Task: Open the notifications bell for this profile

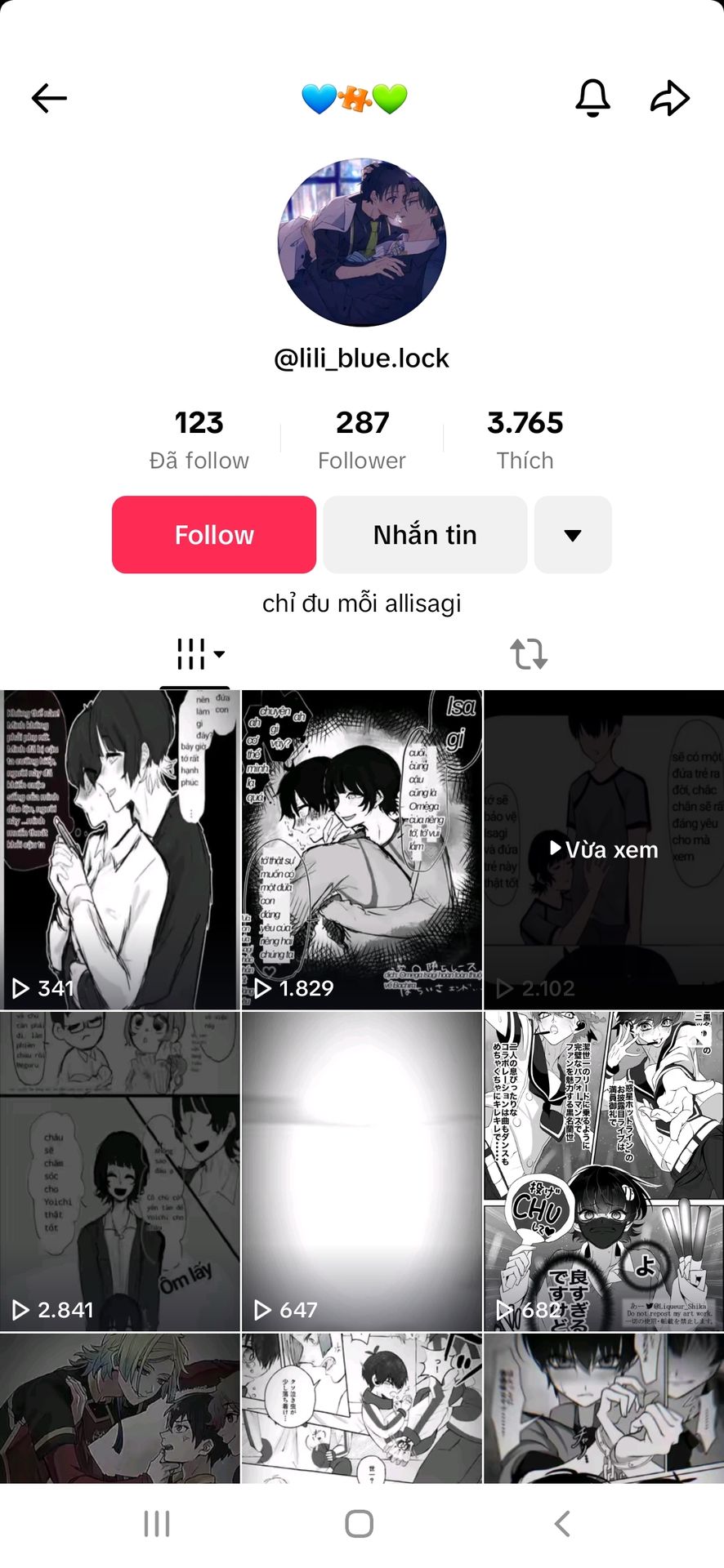Action: click(x=592, y=99)
